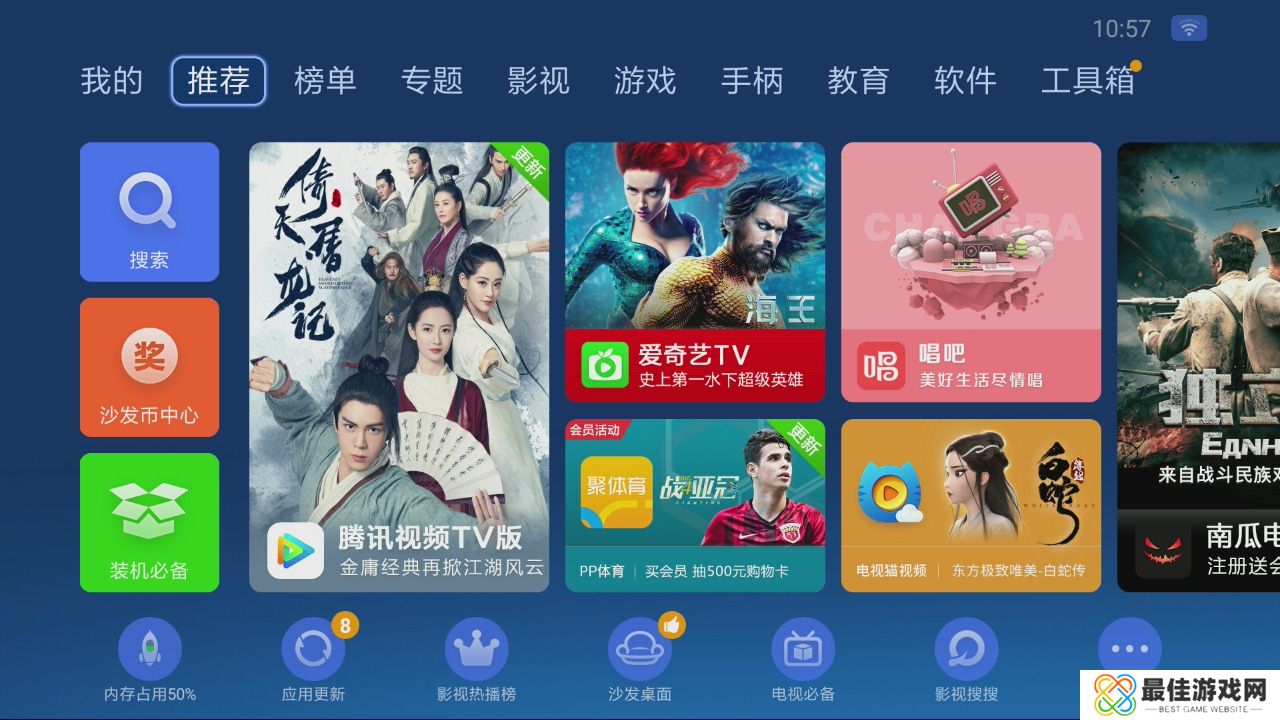Open the 工具箱 tab
The image size is (1280, 720).
1087,80
